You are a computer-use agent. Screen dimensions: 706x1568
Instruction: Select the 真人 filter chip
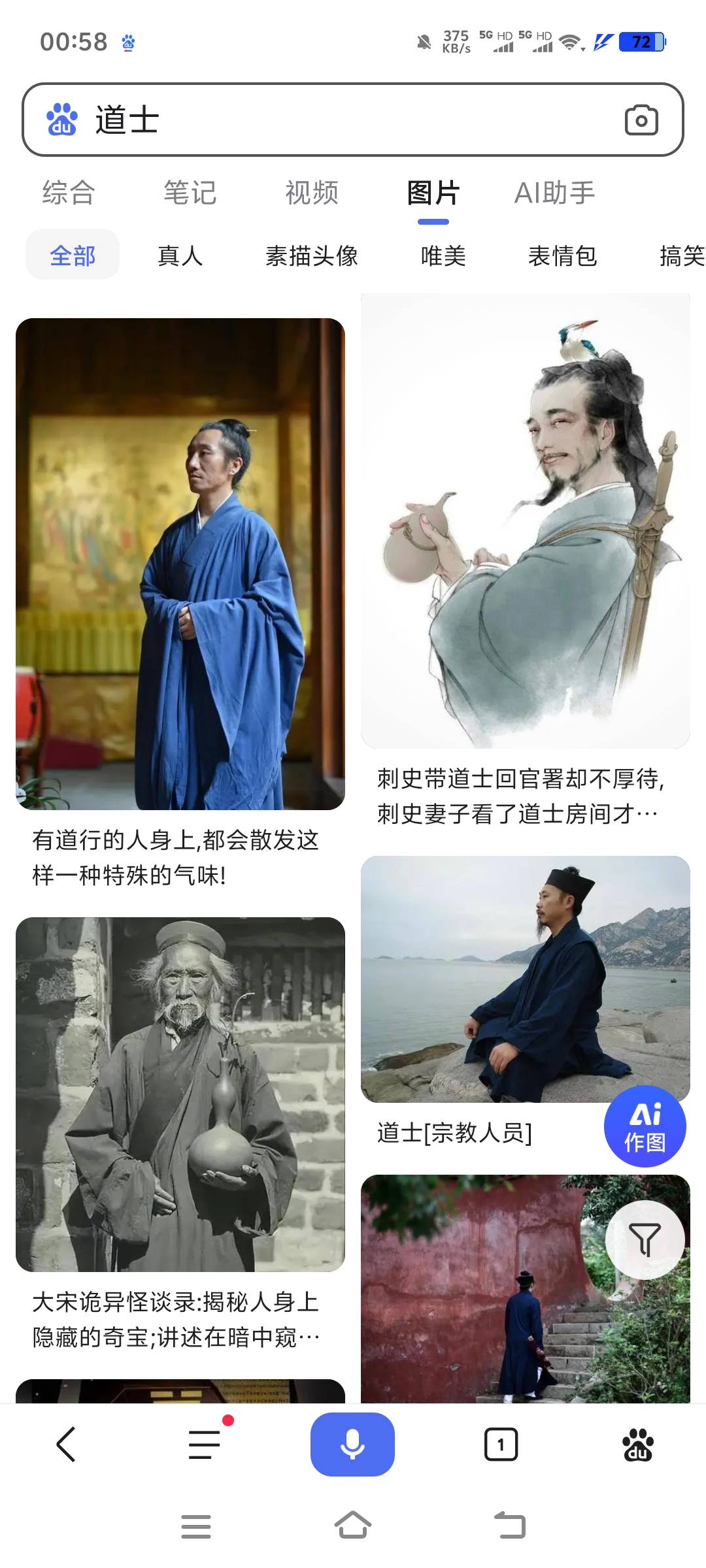[x=179, y=256]
